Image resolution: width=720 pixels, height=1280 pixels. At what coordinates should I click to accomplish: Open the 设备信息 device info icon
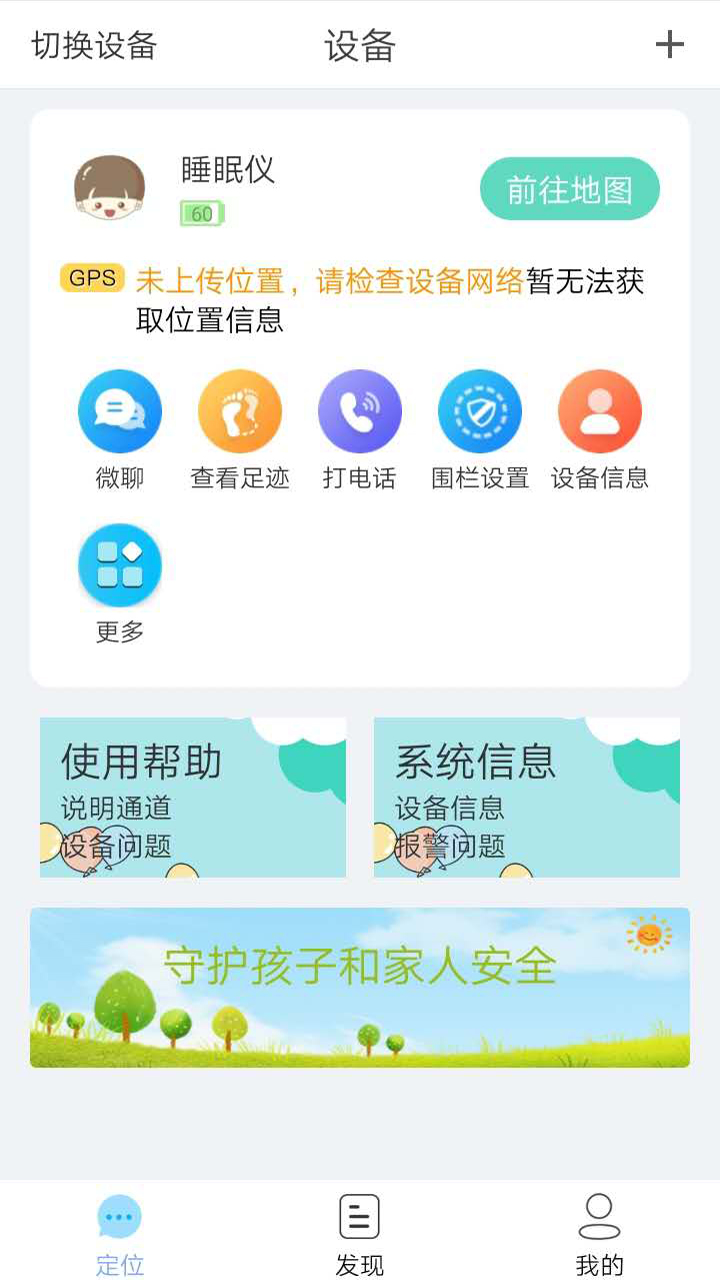pyautogui.click(x=599, y=410)
